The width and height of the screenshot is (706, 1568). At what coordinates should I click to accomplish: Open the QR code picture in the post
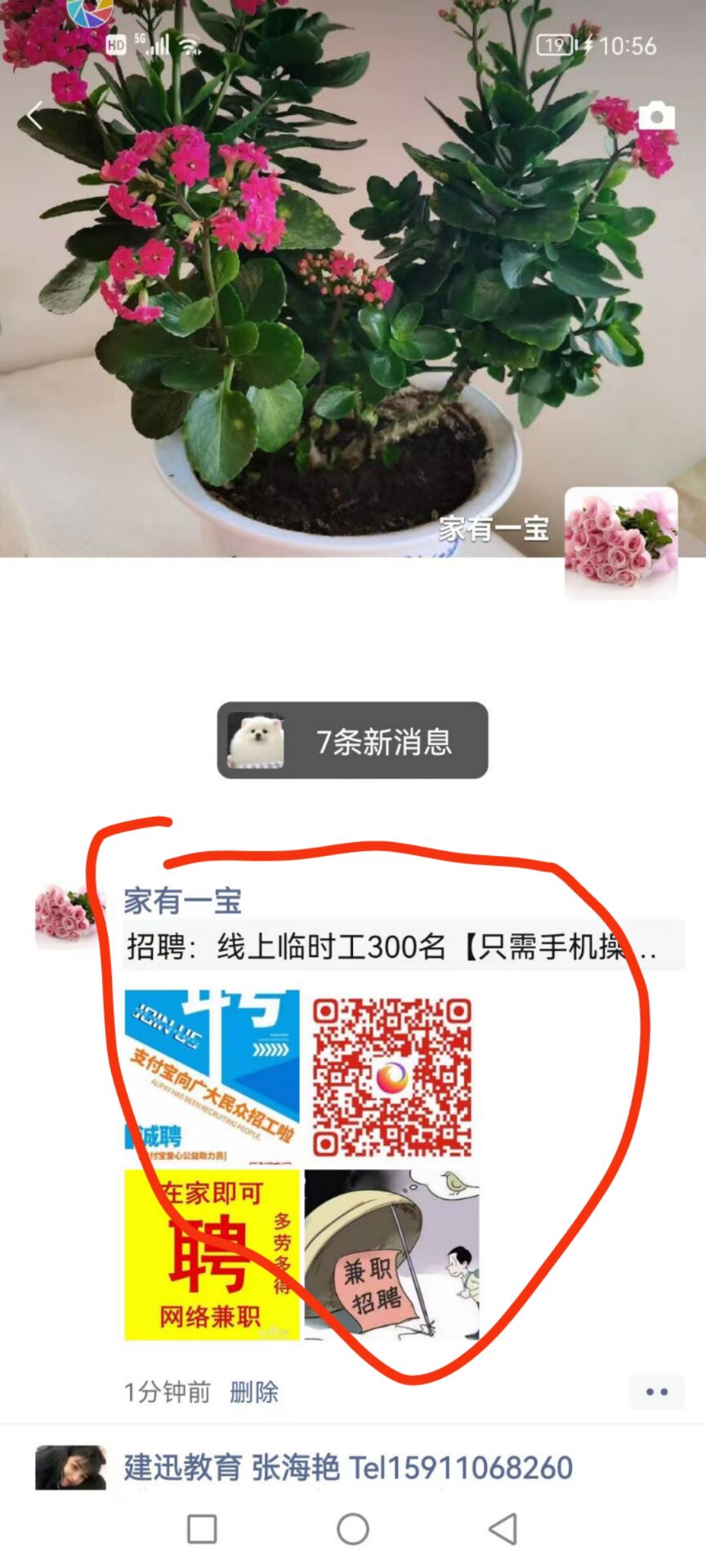click(x=392, y=1076)
